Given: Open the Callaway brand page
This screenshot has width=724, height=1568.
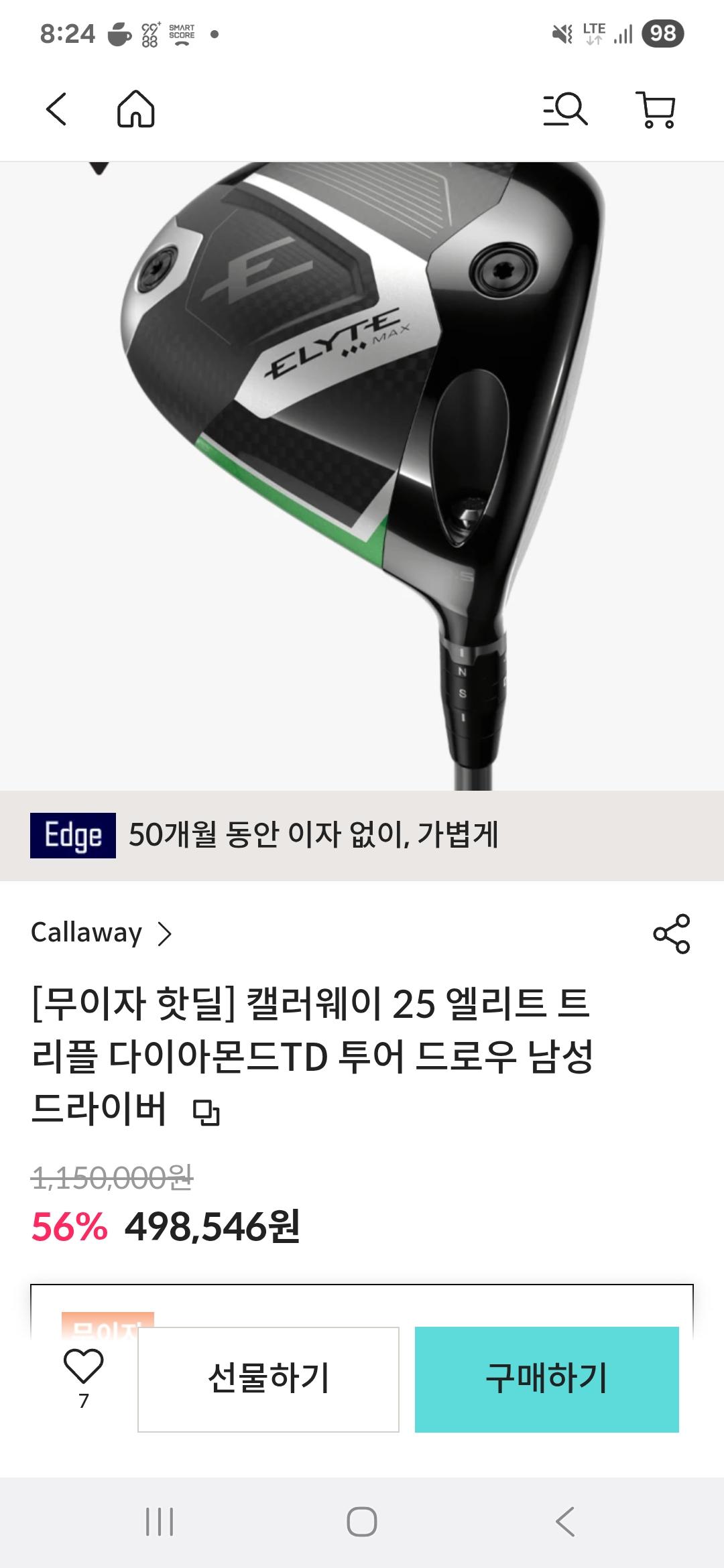Looking at the screenshot, I should click(x=101, y=933).
